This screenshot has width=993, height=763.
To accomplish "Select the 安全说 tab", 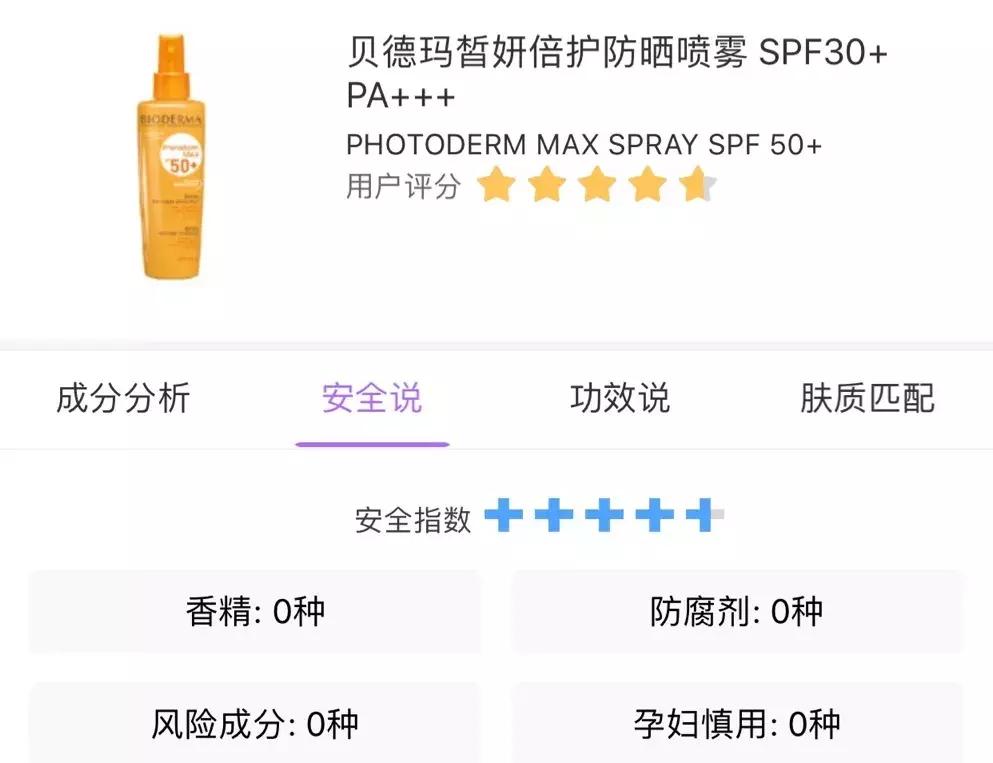I will coord(372,399).
